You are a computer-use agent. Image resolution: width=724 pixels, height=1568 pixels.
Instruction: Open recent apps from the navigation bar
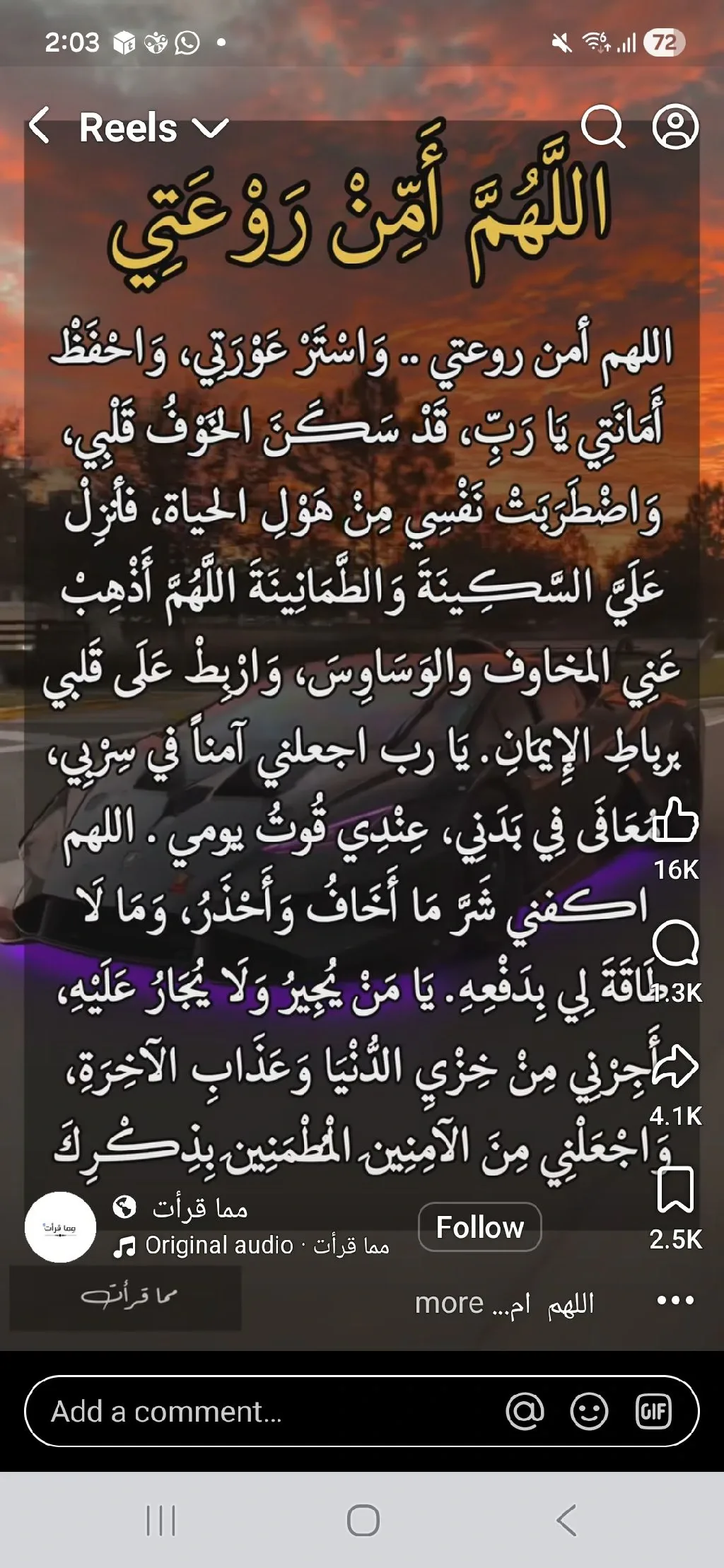point(160,1520)
